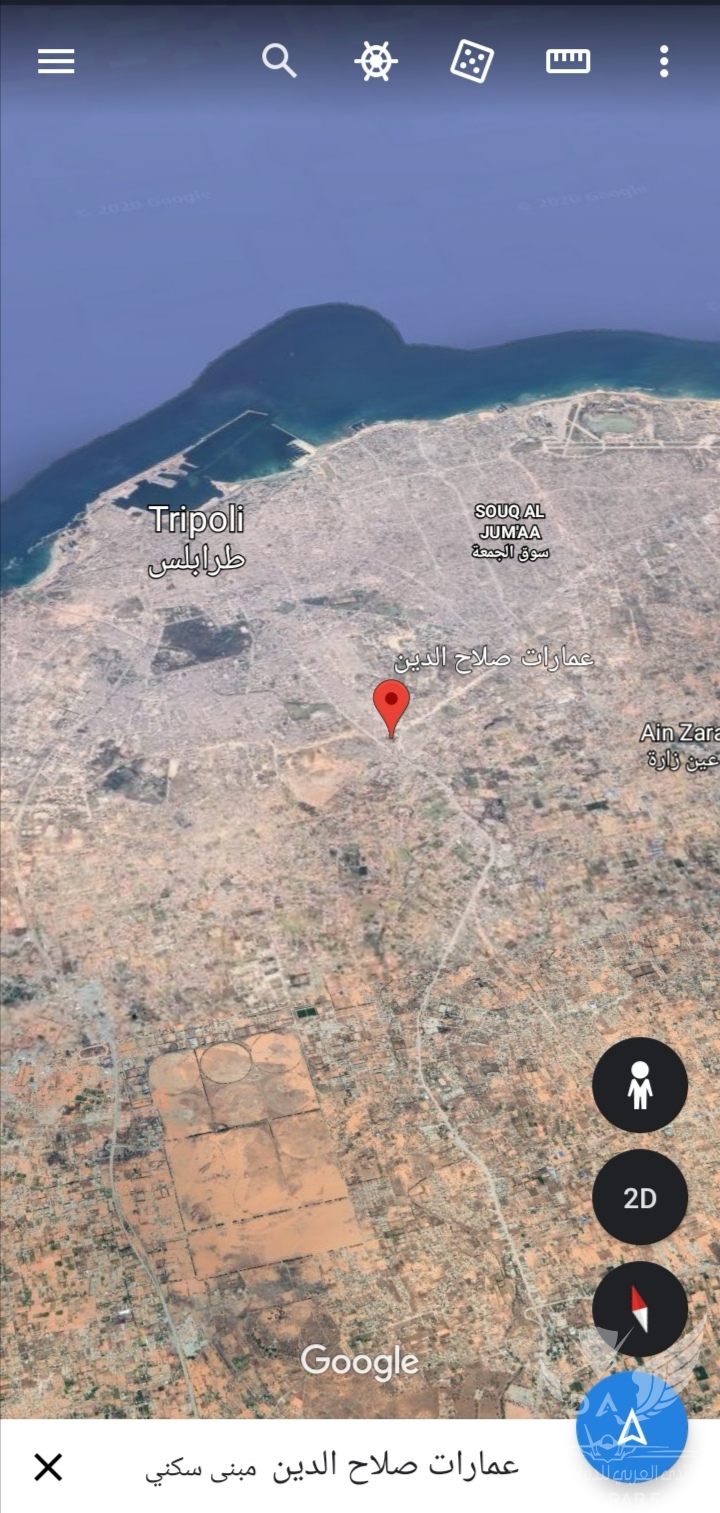Open the three-dot overflow menu
Screen dimensions: 720x1513
pos(664,62)
